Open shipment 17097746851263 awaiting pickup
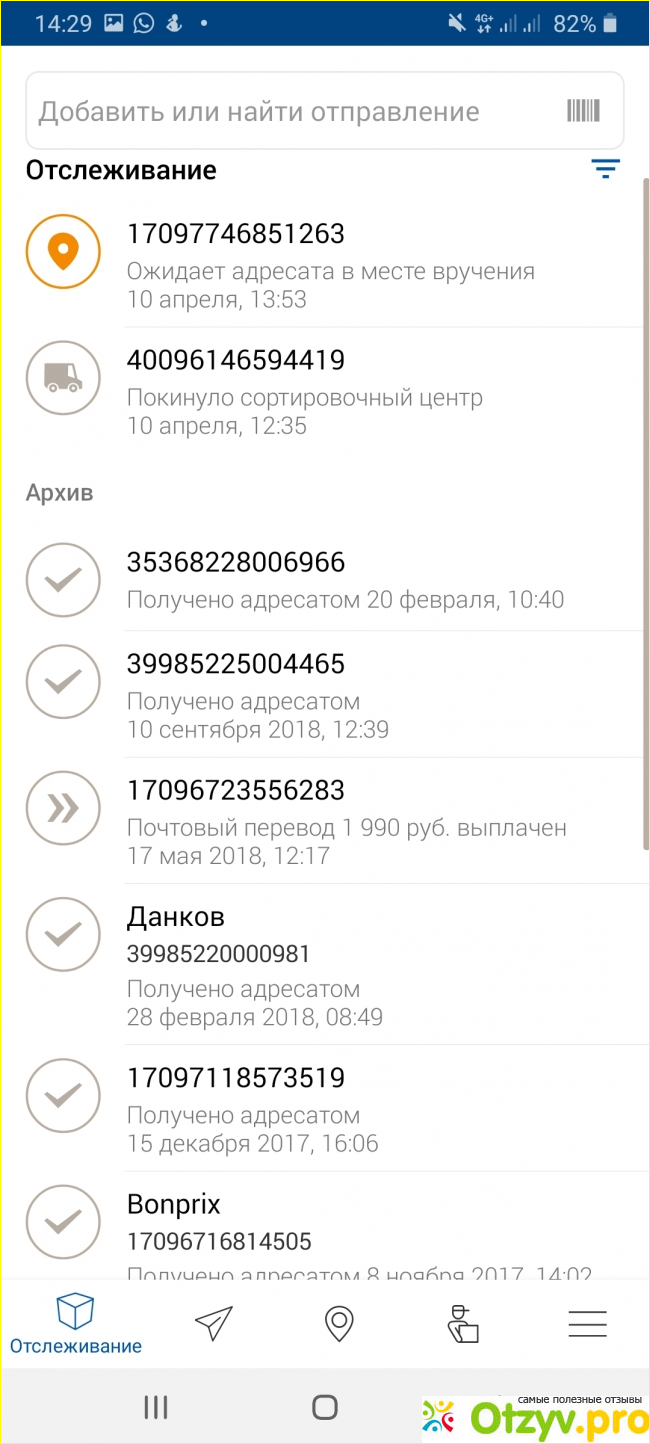Image resolution: width=650 pixels, height=1444 pixels. tap(330, 264)
